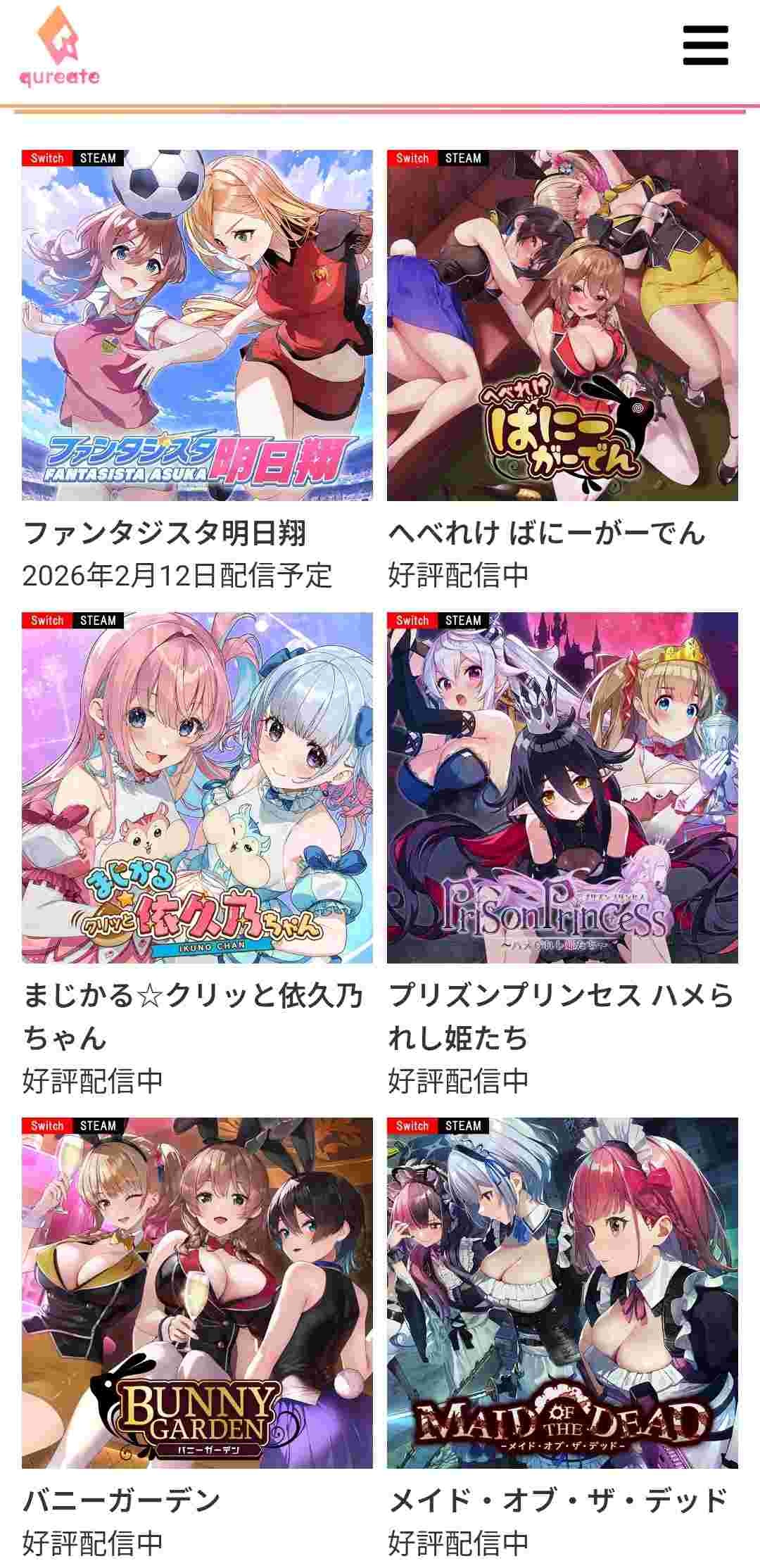This screenshot has height=1568, width=760.
Task: View the バニーガーデン game tile
Action: [x=197, y=1293]
